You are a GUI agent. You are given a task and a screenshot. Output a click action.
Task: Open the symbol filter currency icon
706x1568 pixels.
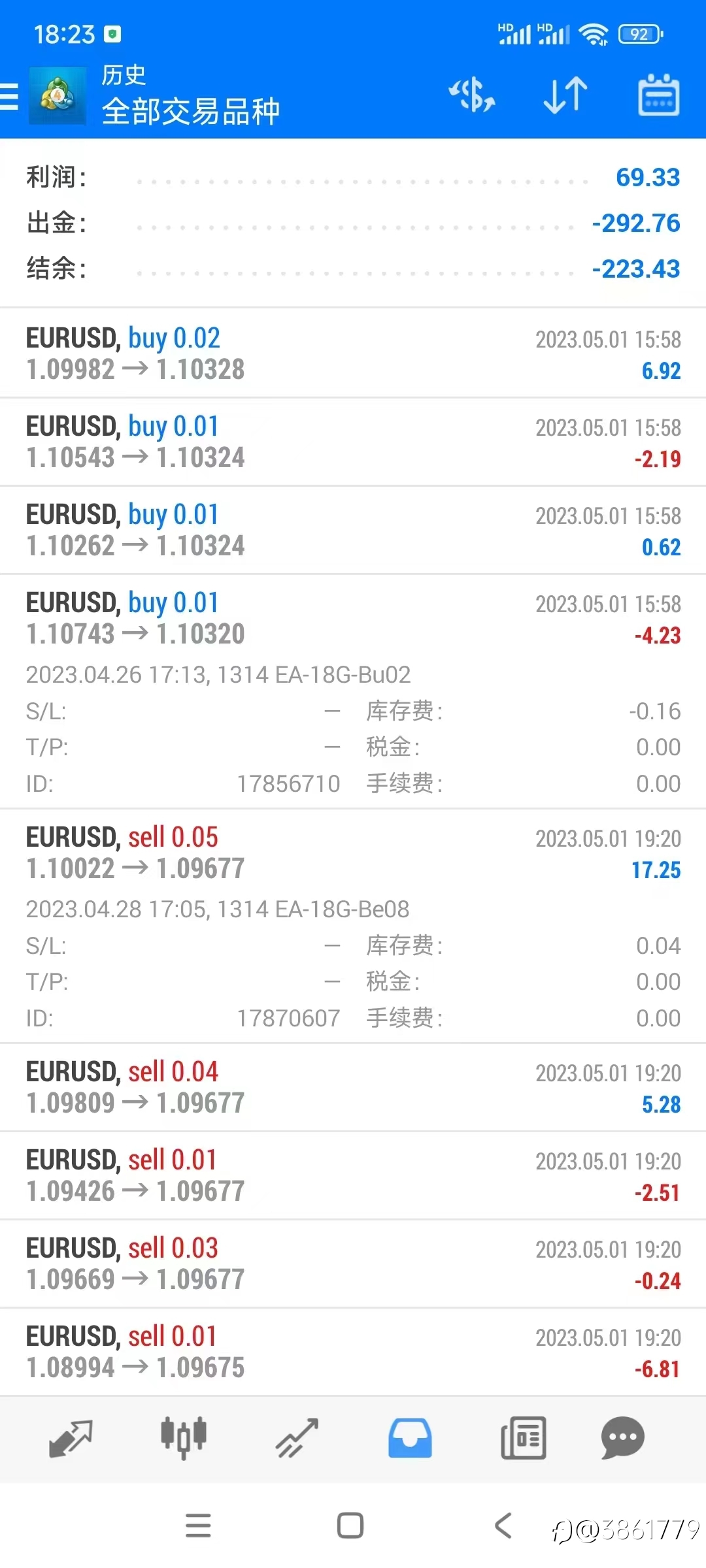coord(471,95)
